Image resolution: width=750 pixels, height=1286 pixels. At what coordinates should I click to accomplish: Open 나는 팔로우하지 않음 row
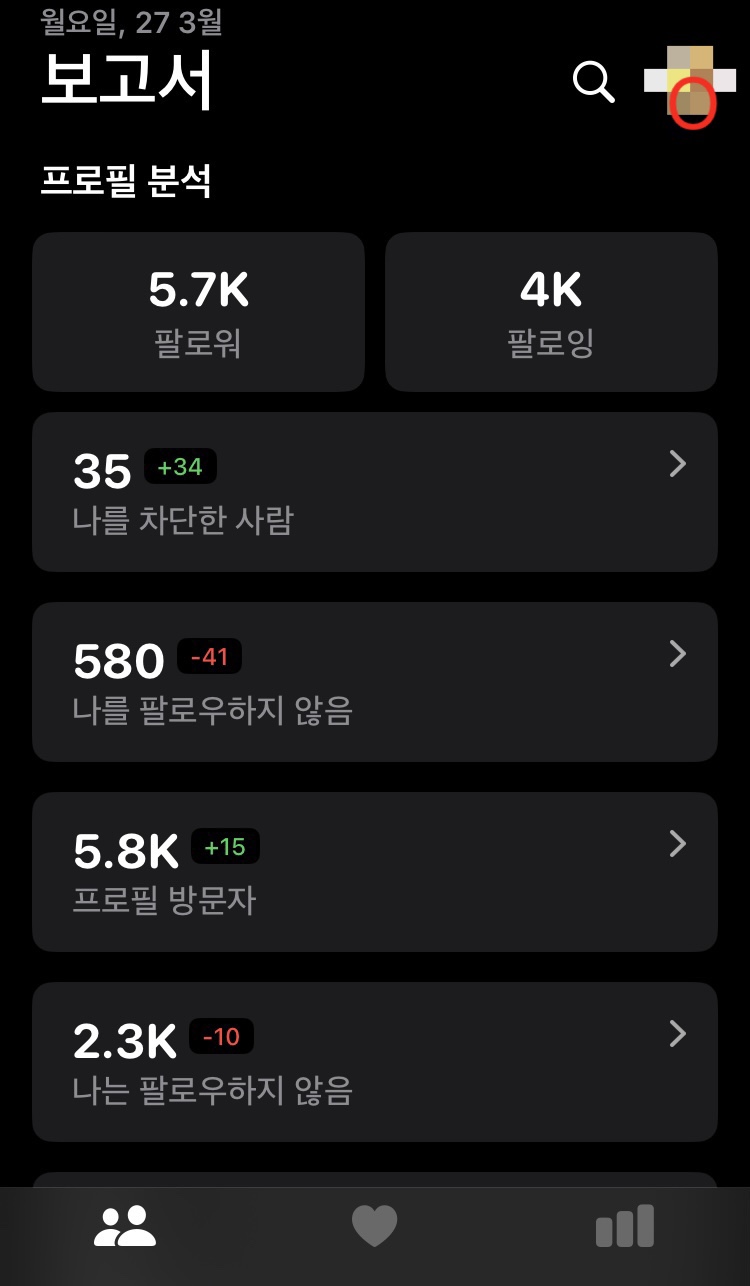(x=375, y=1062)
